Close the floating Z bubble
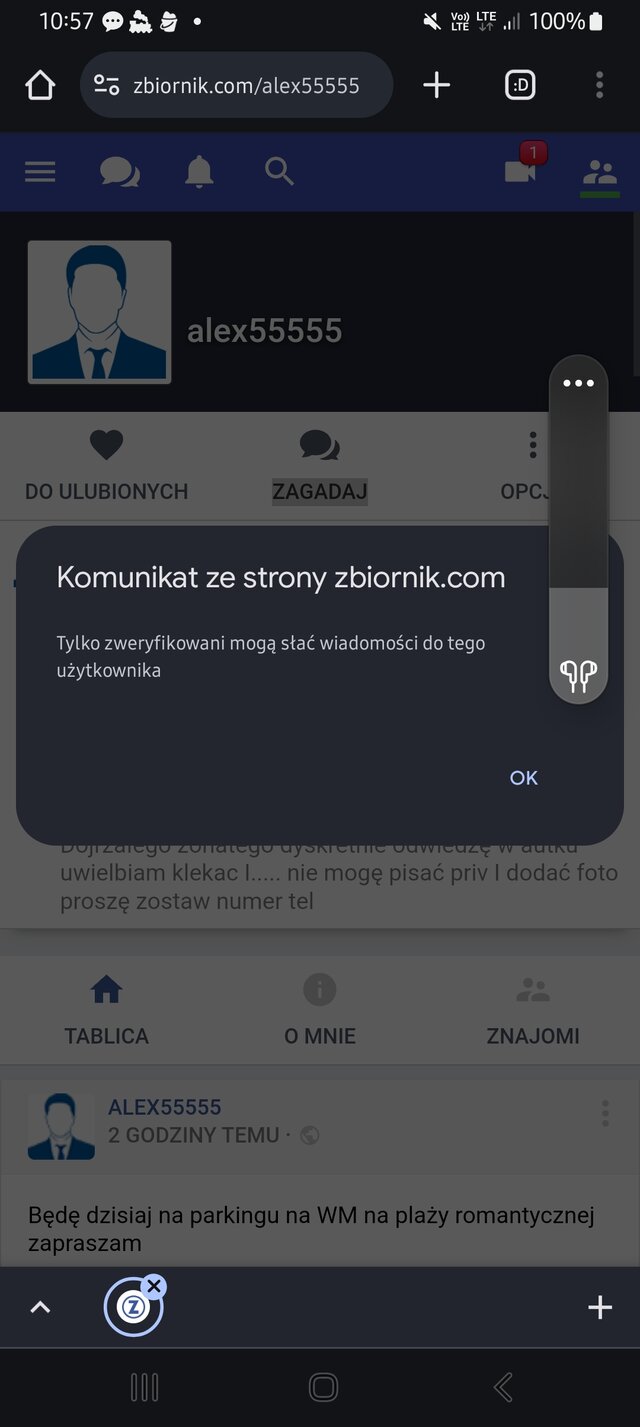Image resolution: width=640 pixels, height=1427 pixels. pyautogui.click(x=153, y=1286)
